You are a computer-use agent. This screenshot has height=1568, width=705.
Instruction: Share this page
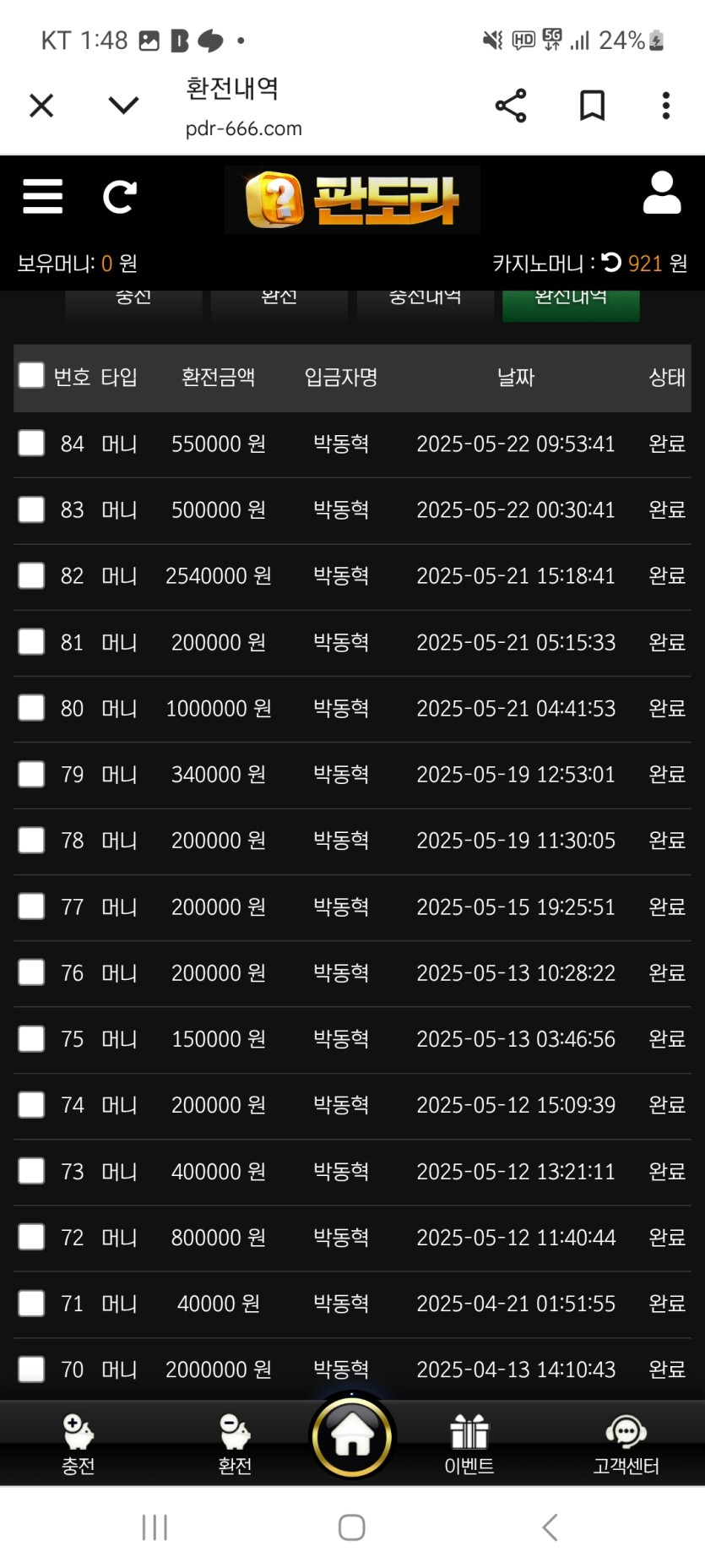point(511,106)
